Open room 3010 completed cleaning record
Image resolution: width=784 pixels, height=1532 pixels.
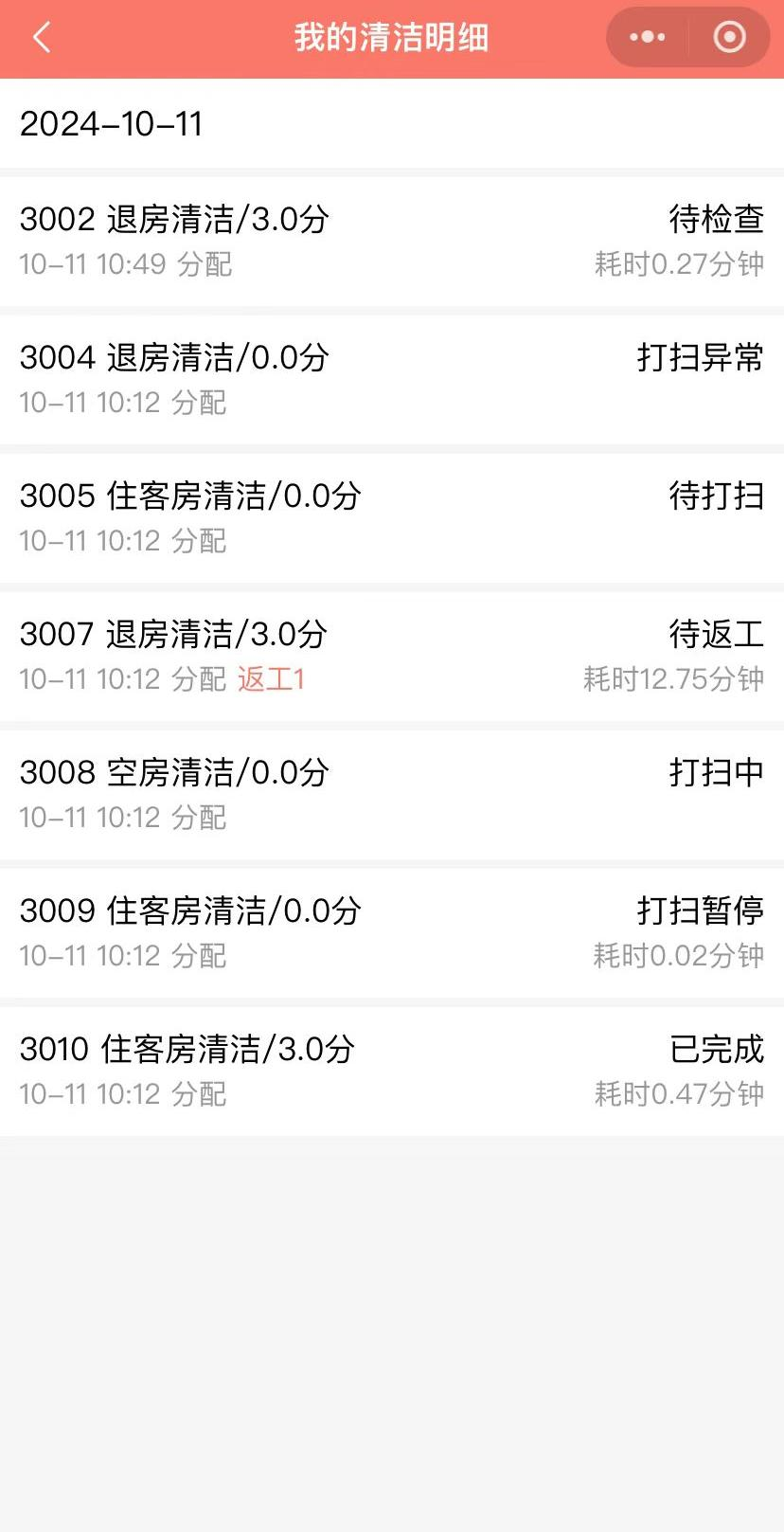pyautogui.click(x=392, y=1071)
